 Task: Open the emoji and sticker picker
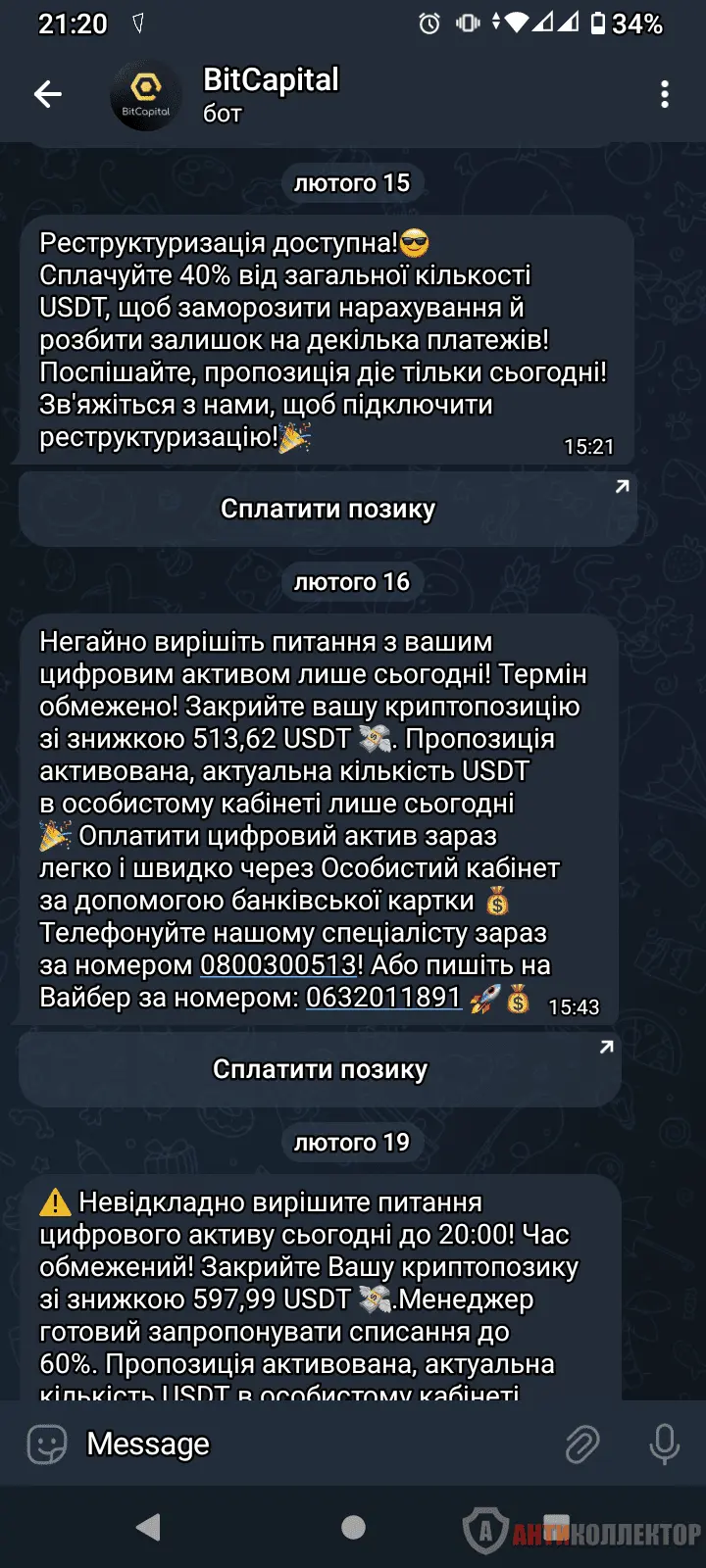(x=46, y=1445)
